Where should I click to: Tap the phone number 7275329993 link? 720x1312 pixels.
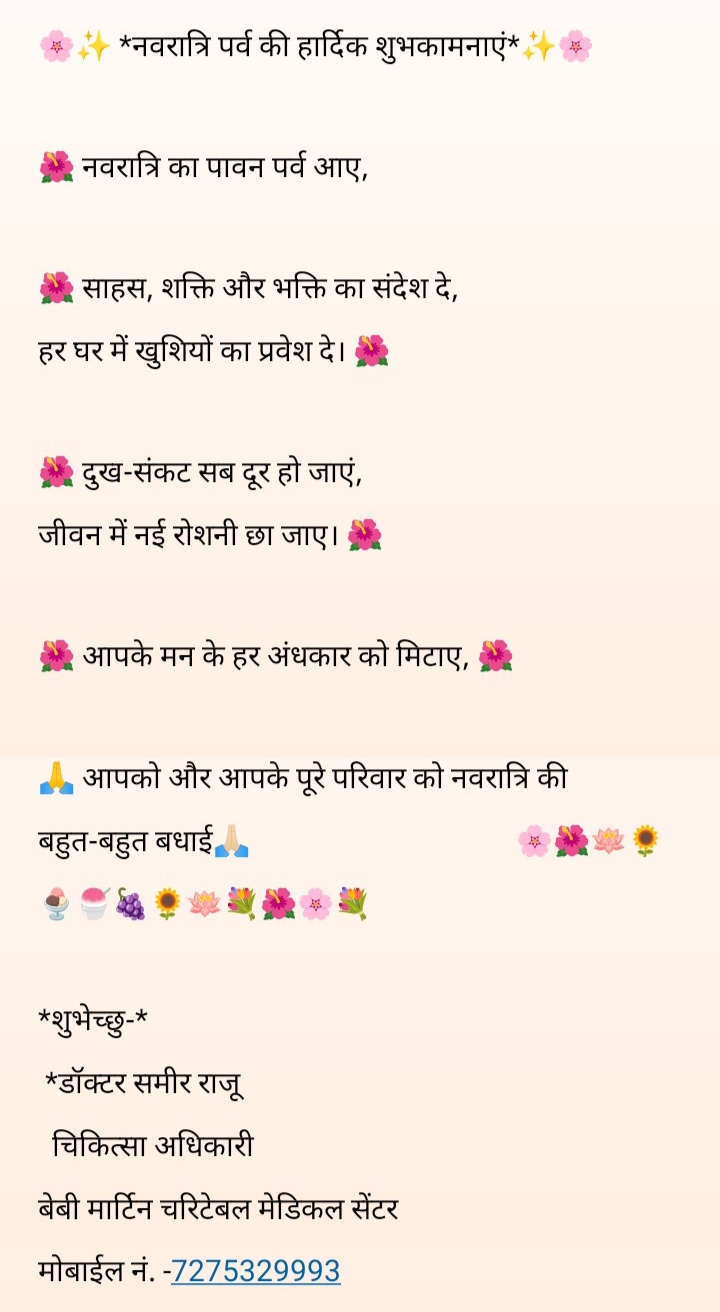(x=256, y=1271)
